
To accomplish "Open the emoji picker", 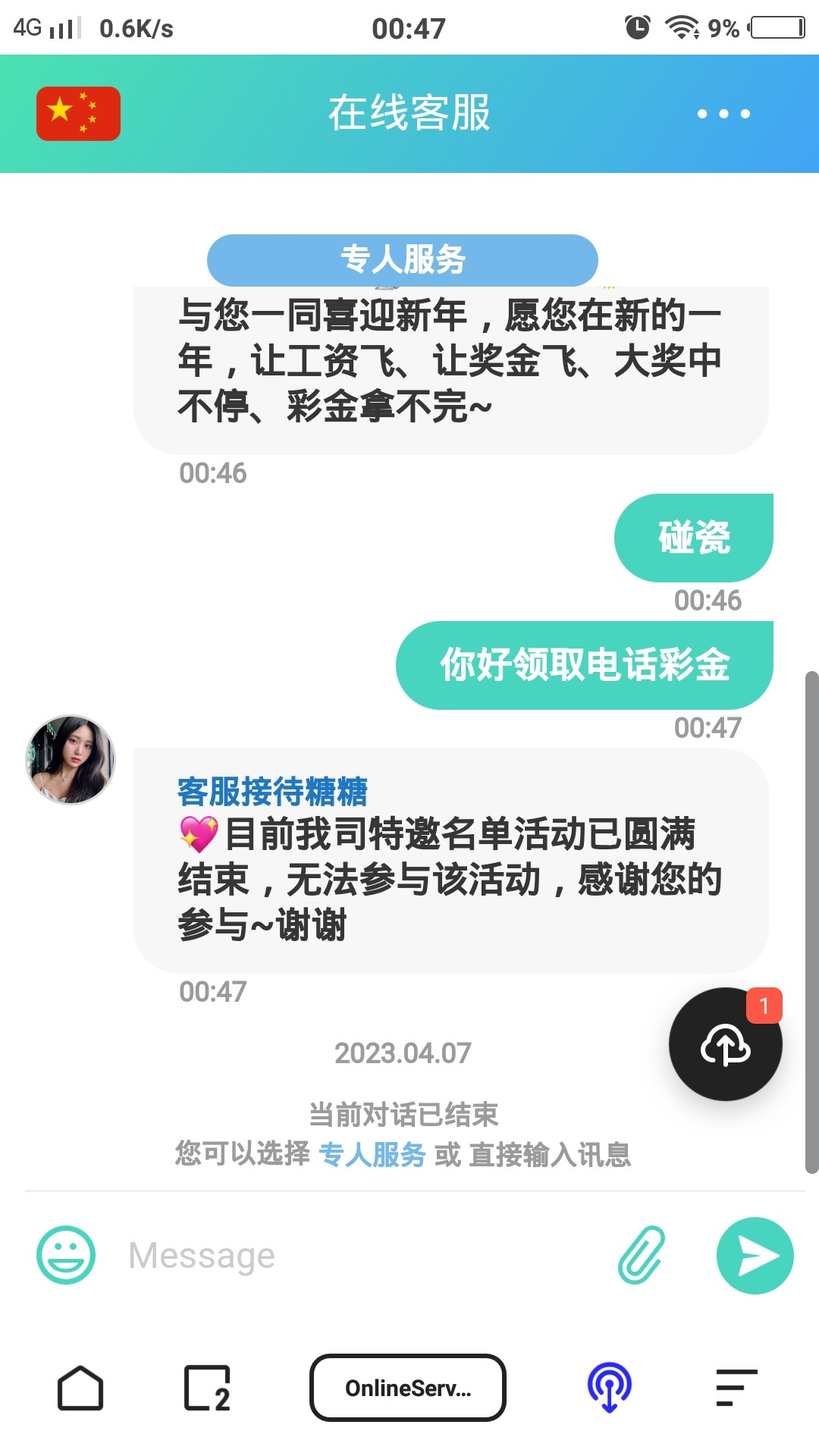I will point(66,1255).
